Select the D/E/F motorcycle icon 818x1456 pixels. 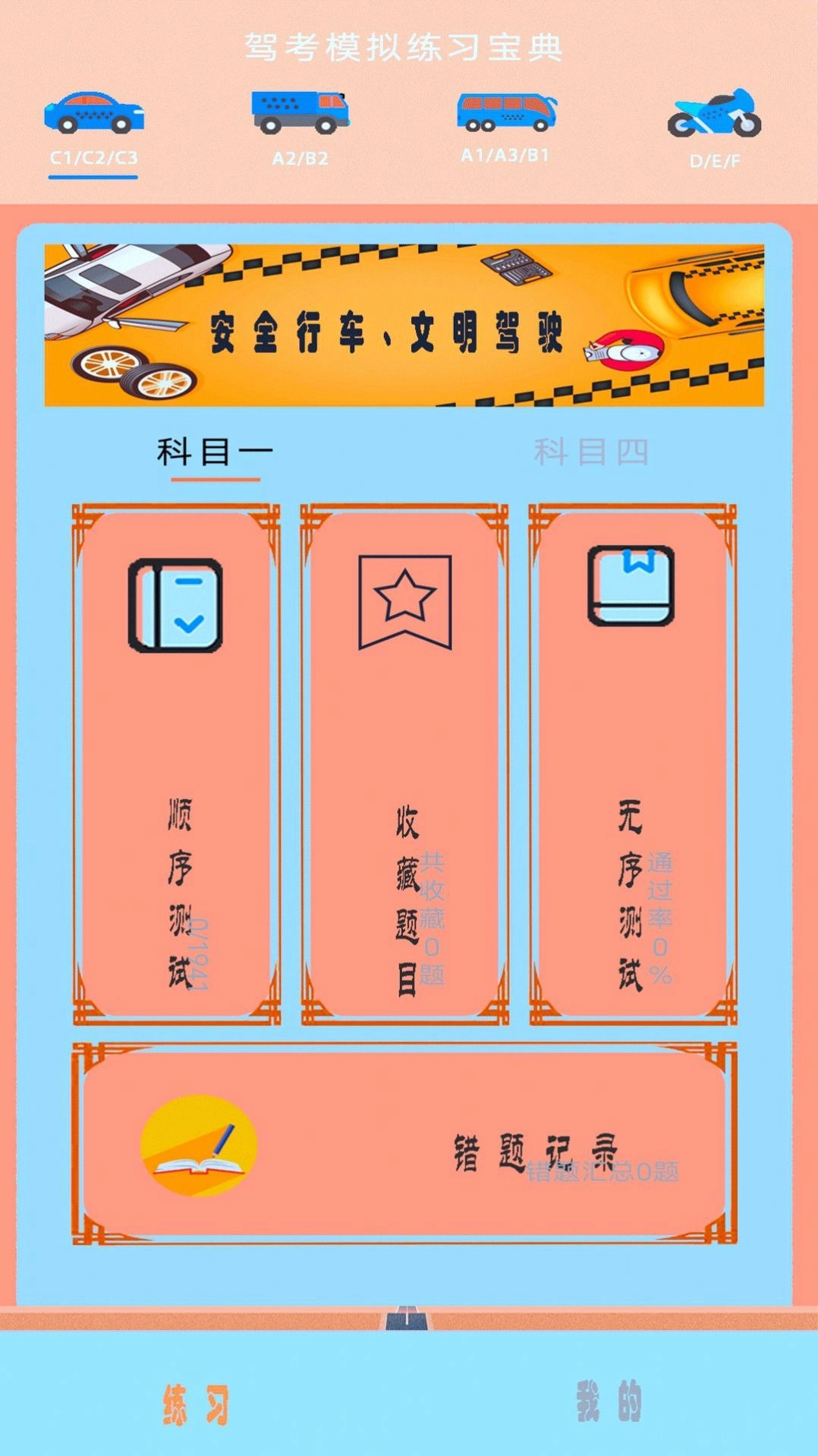click(x=714, y=114)
